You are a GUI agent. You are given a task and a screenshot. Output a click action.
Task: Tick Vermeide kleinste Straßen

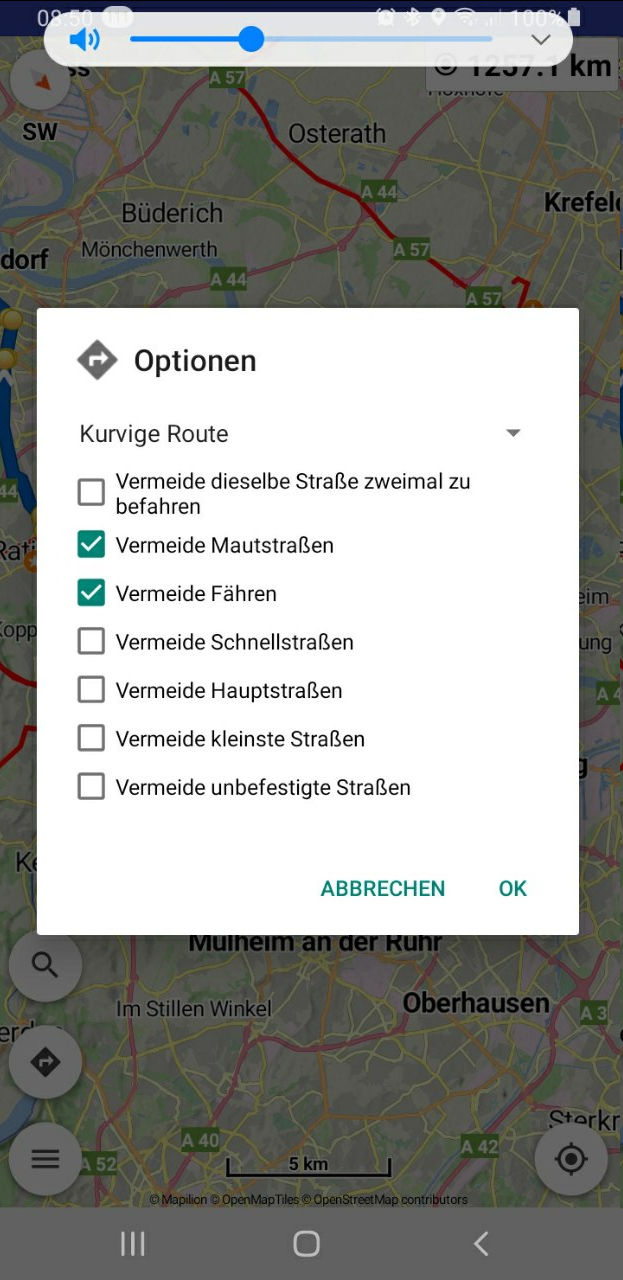(91, 738)
